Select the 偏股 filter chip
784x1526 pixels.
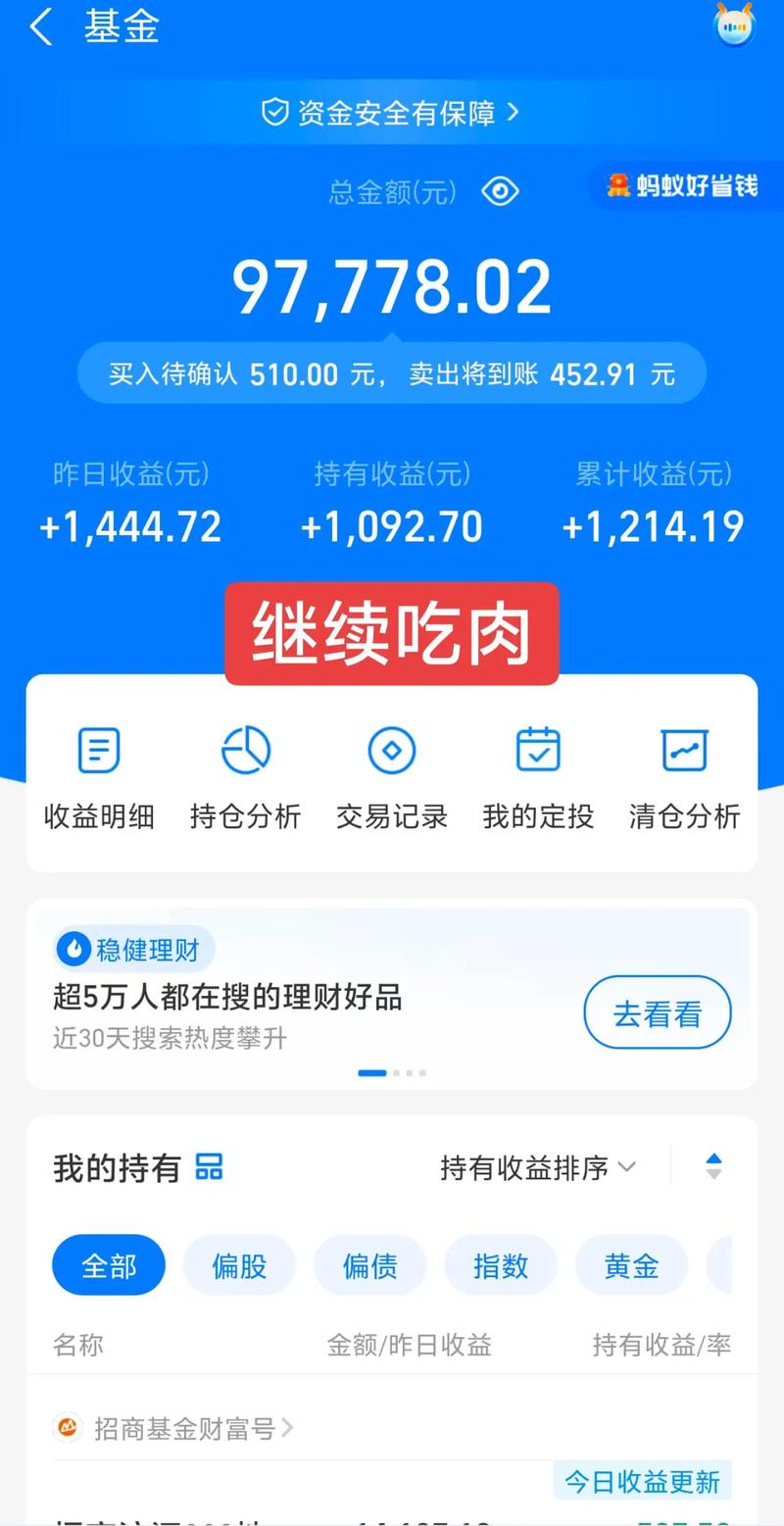coord(239,1265)
